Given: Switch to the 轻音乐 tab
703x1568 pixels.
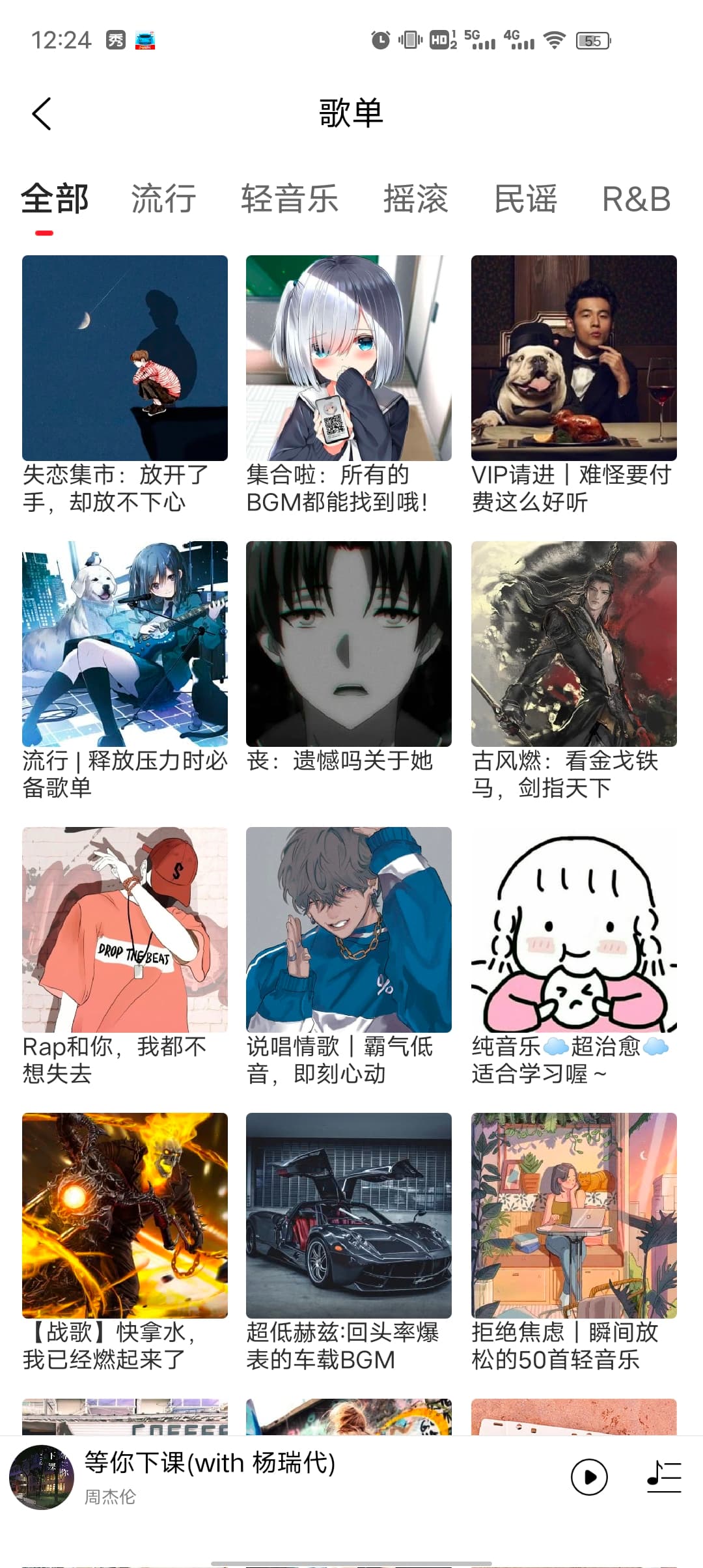Looking at the screenshot, I should (290, 199).
